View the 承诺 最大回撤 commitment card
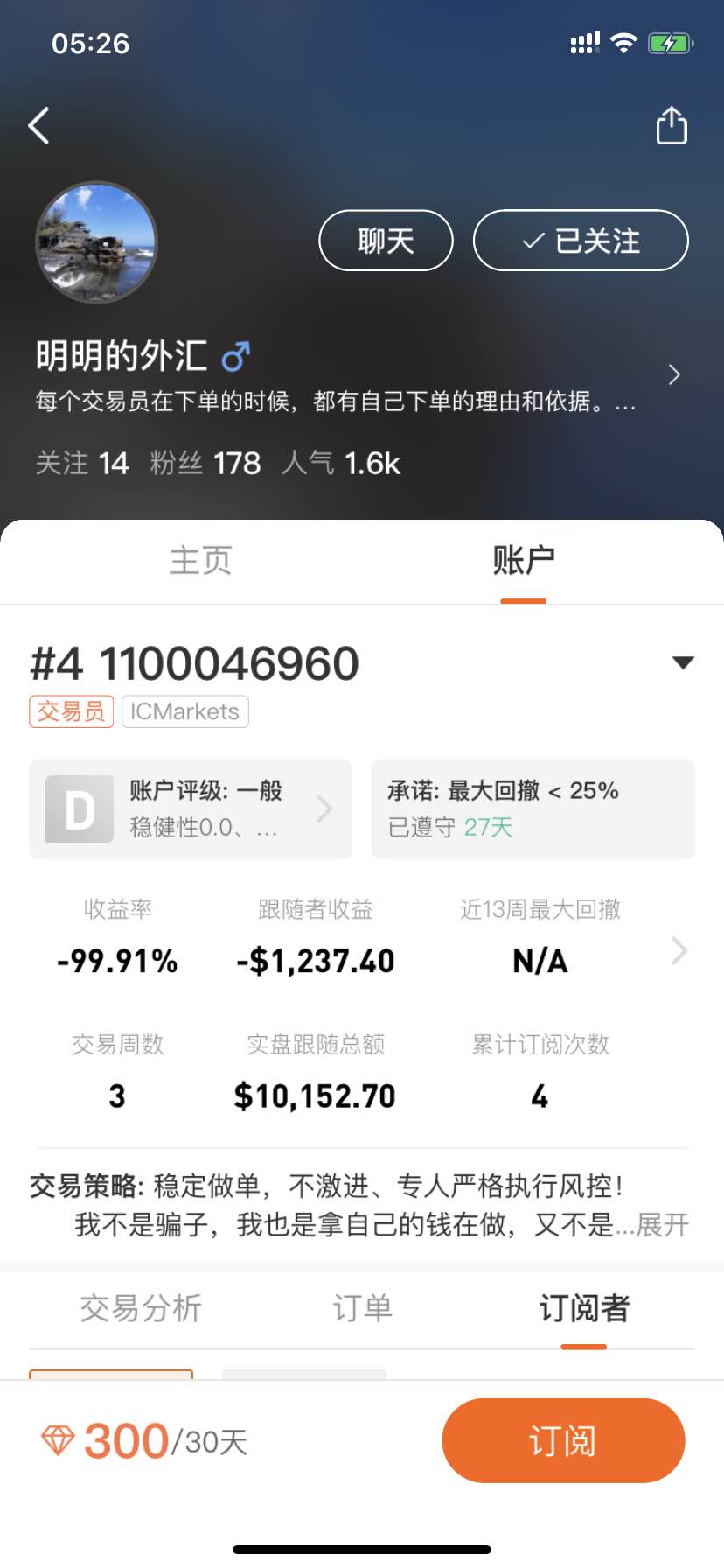The image size is (724, 1568). (533, 808)
